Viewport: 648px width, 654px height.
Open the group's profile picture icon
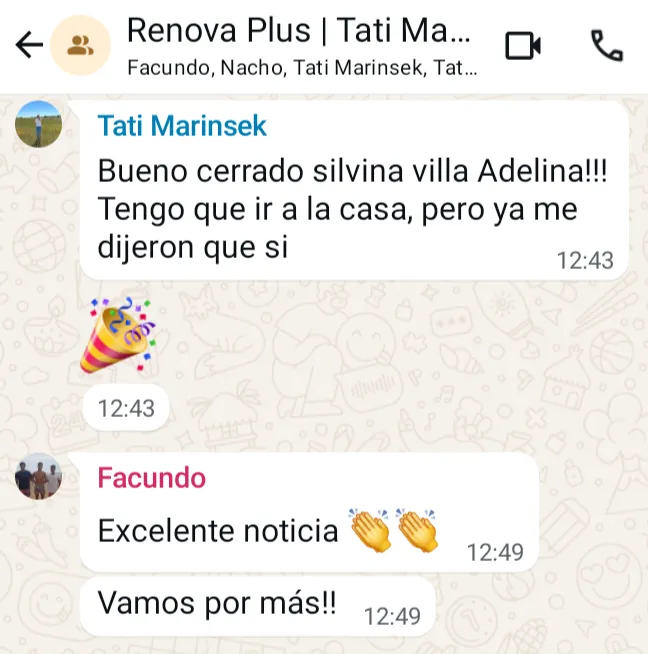[80, 45]
